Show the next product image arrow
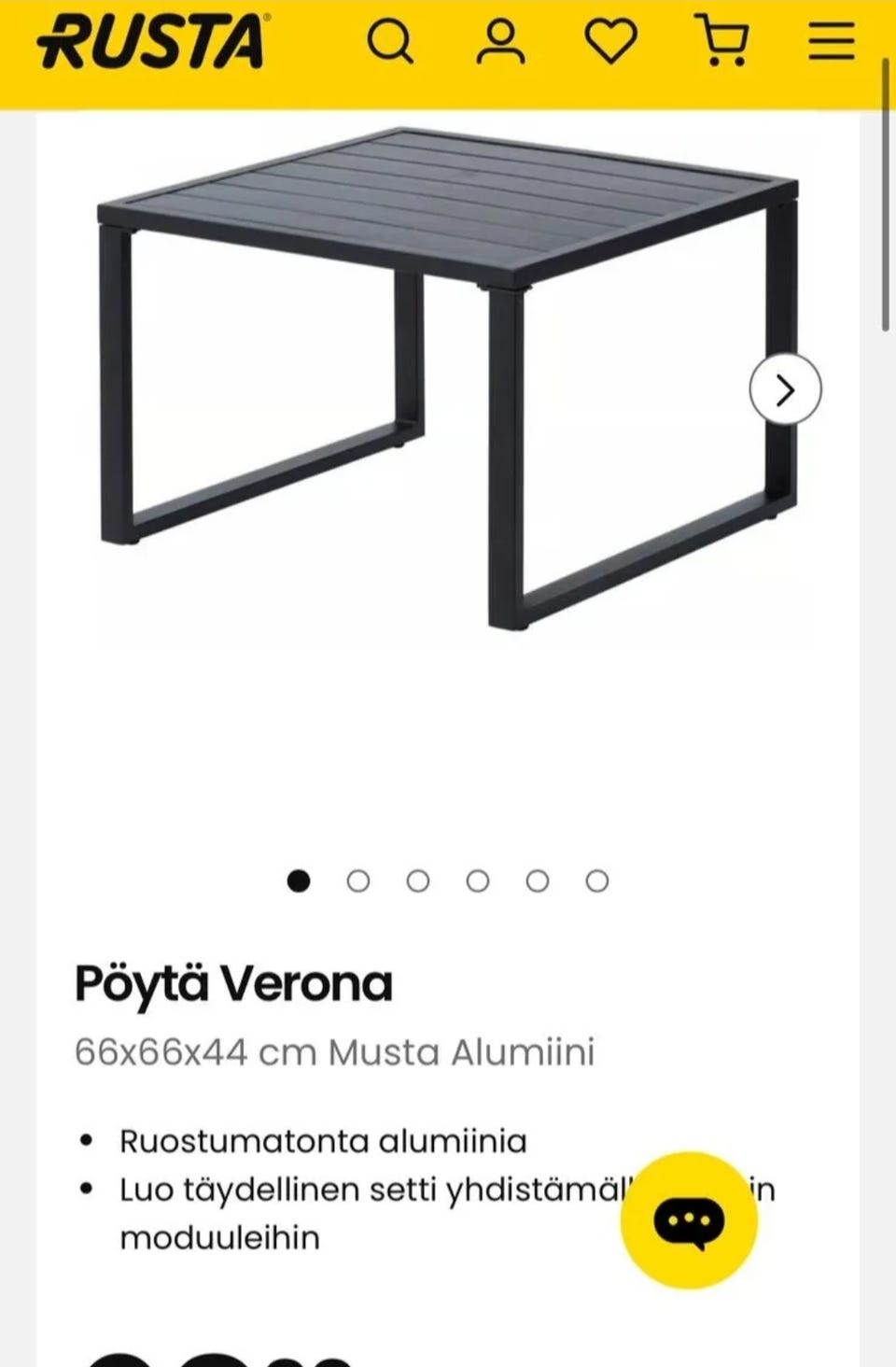The image size is (896, 1367). pyautogui.click(x=785, y=389)
